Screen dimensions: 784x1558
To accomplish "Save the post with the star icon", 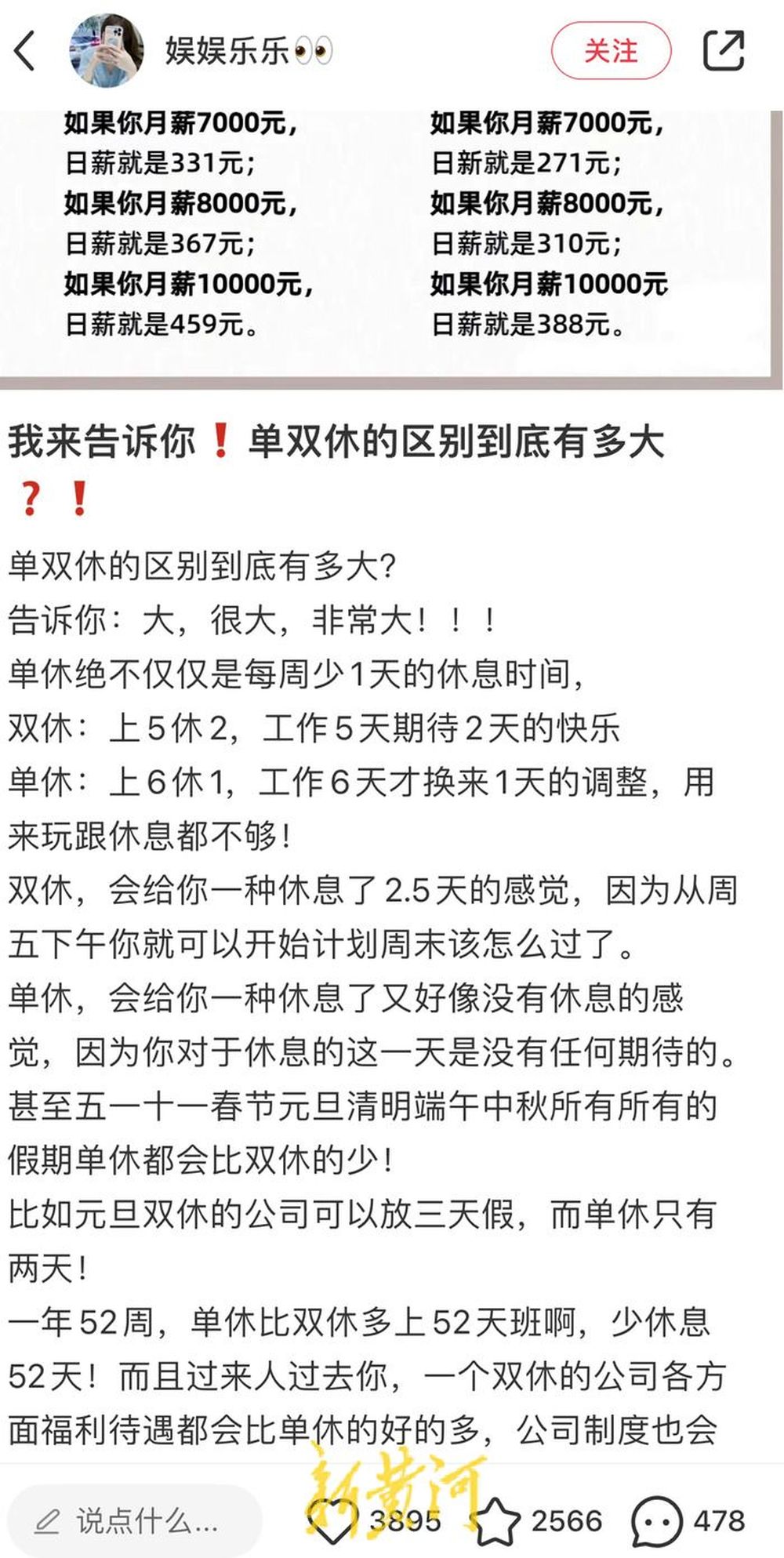I will [497, 1520].
